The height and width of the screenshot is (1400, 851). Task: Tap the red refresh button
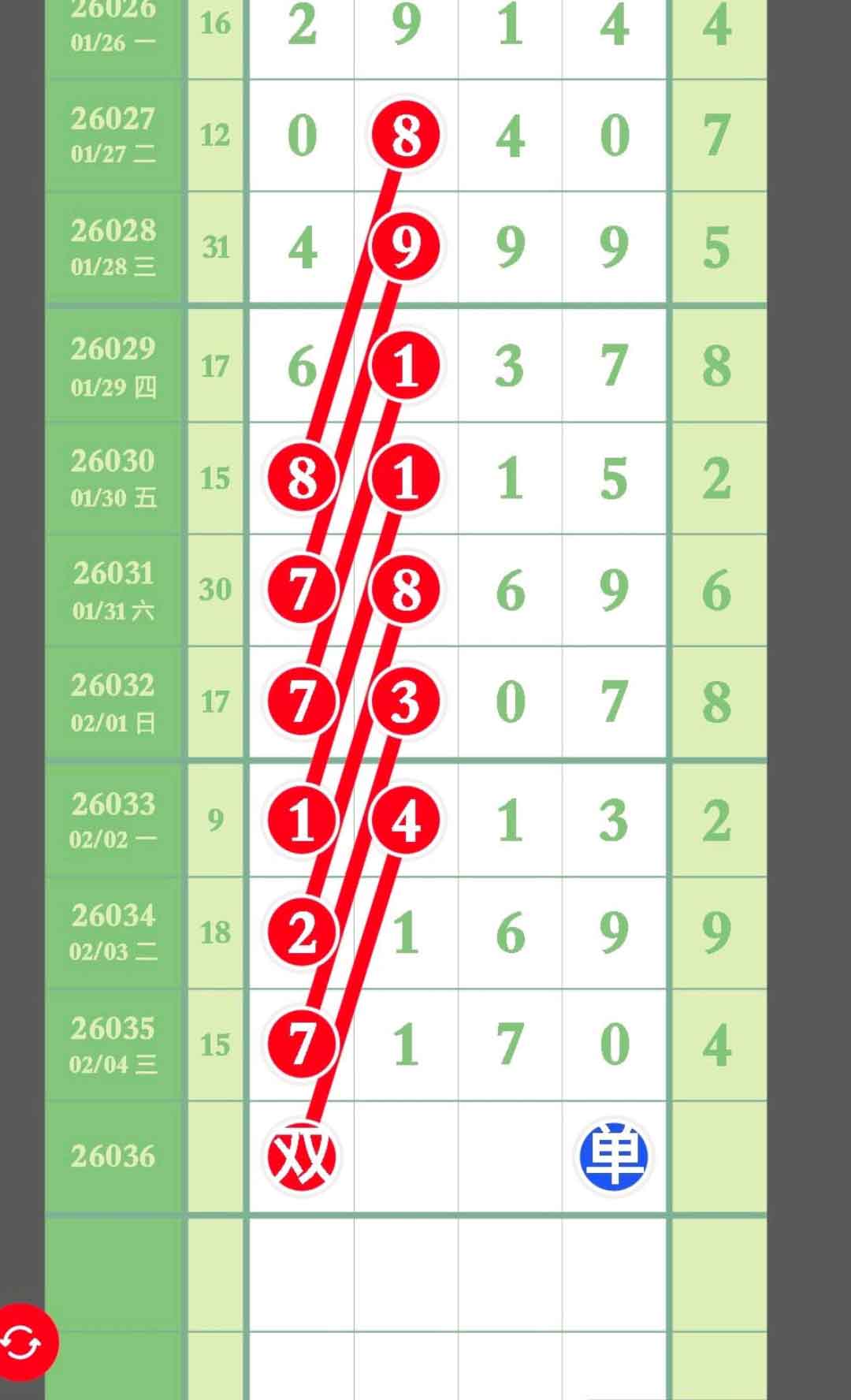(x=22, y=1342)
